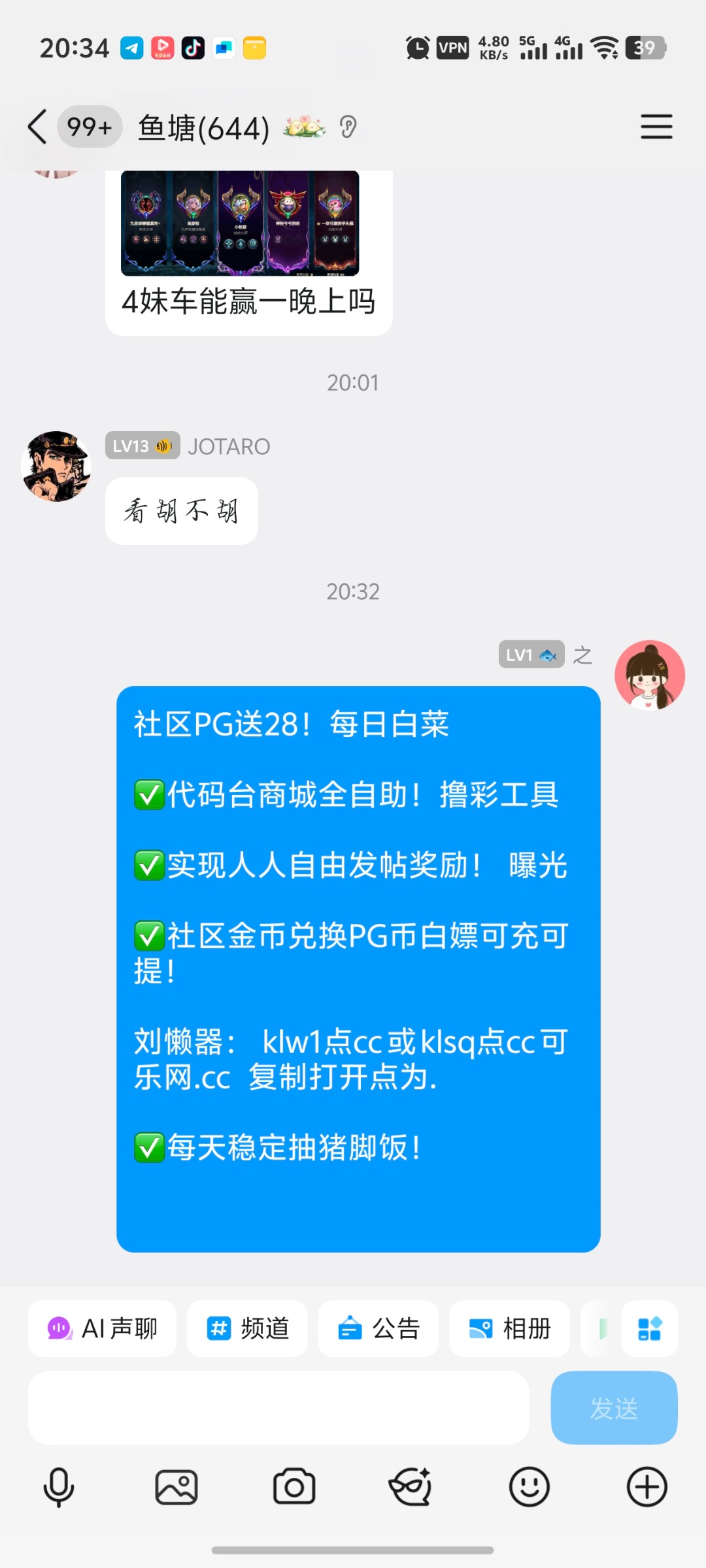Open the 频道 channel chip

coord(247,1328)
